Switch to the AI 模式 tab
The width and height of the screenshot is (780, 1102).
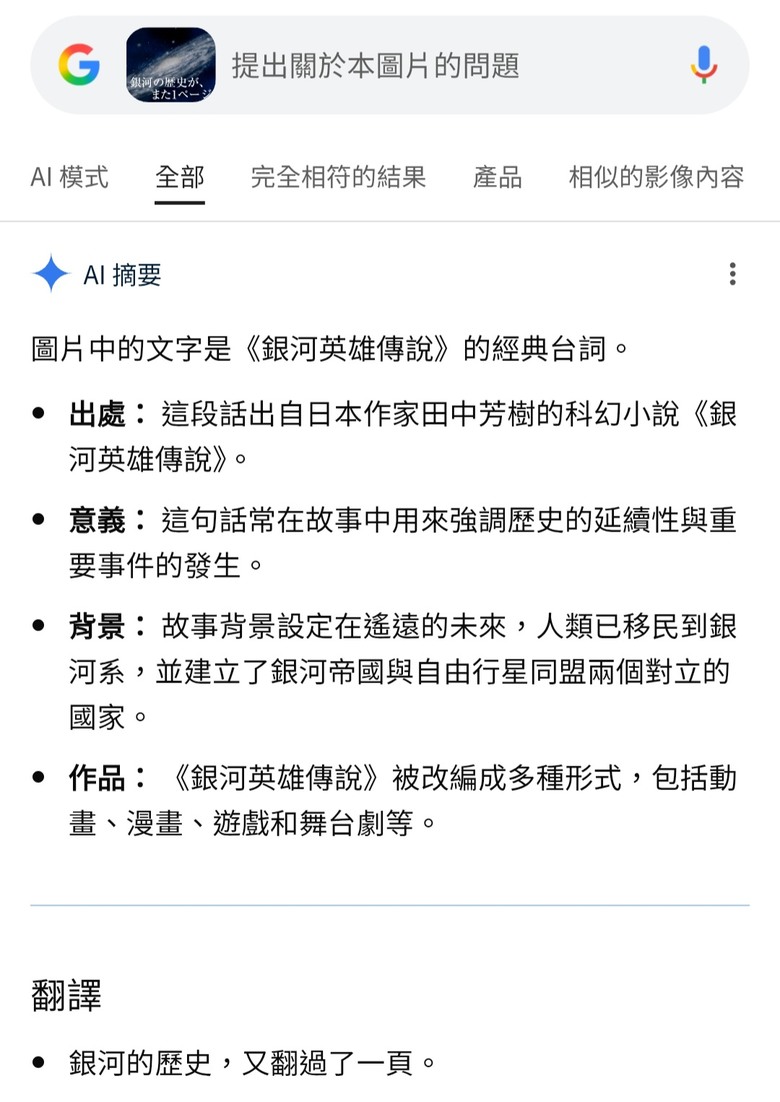tap(69, 178)
